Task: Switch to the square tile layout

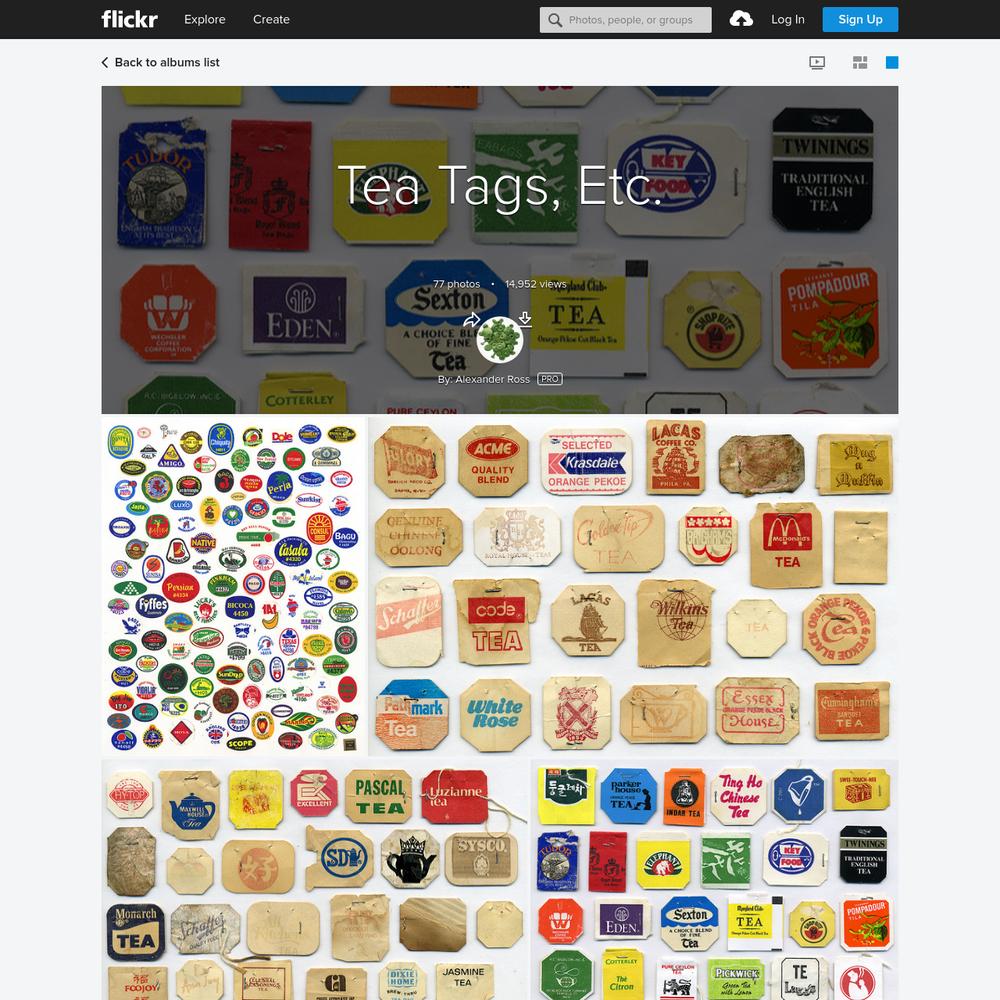Action: click(x=892, y=63)
